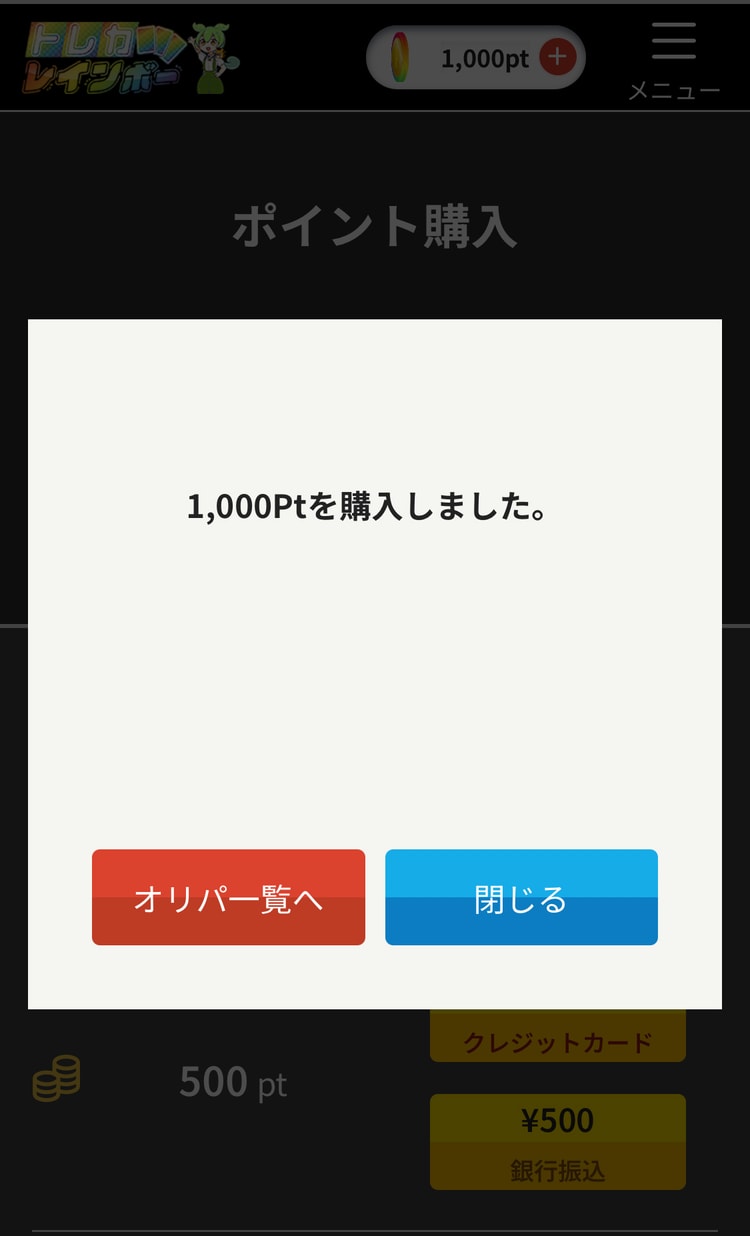Click the ポイント購入 page heading

pos(375,227)
